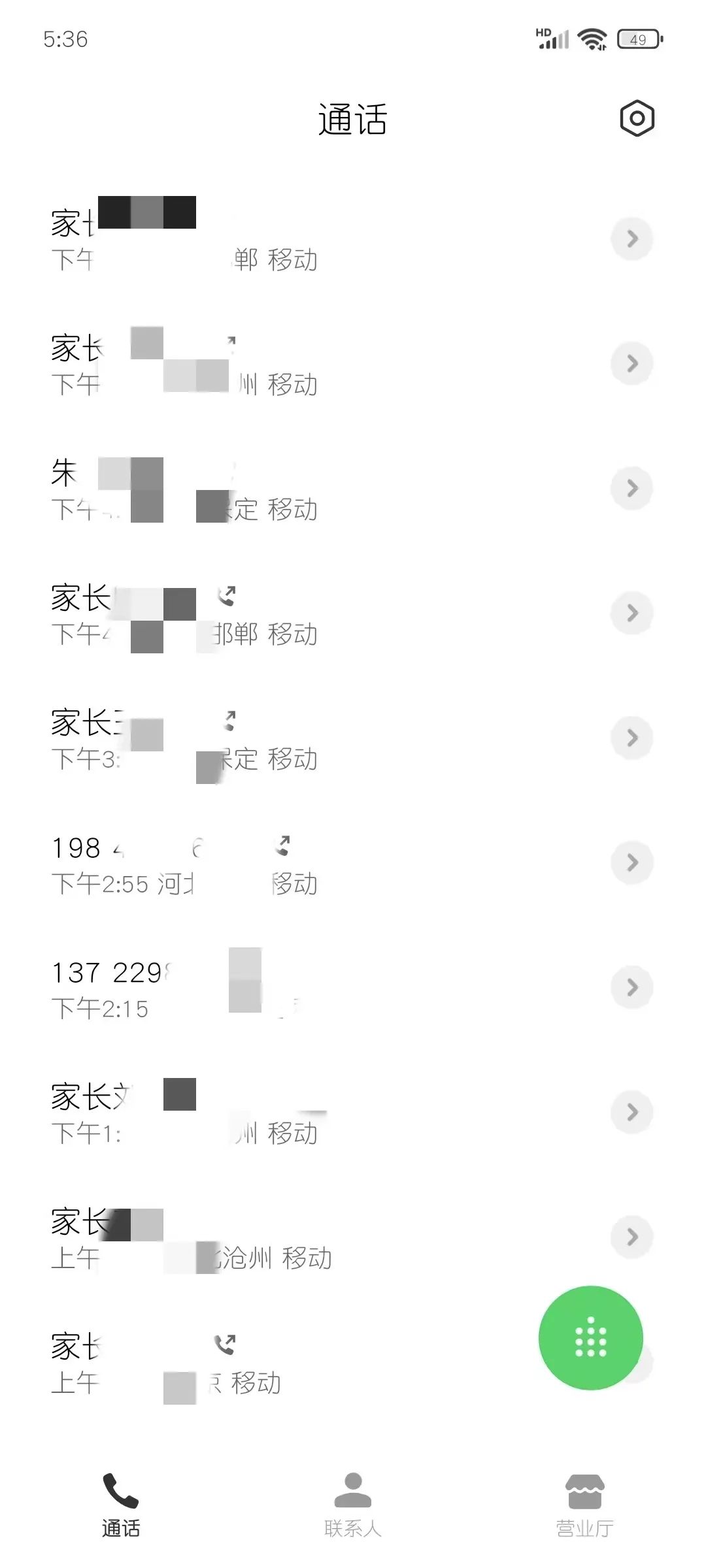The width and height of the screenshot is (706, 1568).
Task: Open the green dial pad button
Action: (x=590, y=1337)
